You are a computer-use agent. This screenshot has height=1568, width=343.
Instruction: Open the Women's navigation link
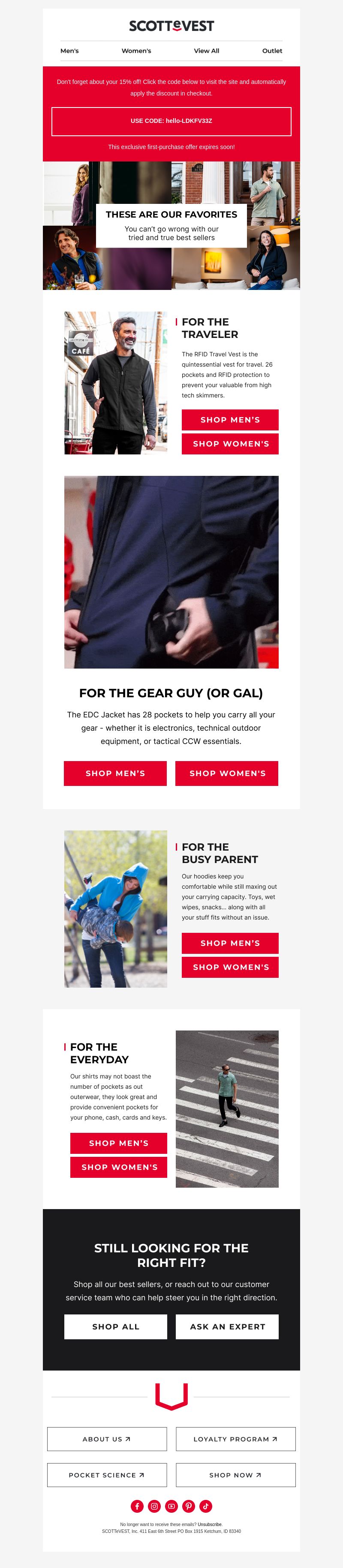[x=136, y=51]
